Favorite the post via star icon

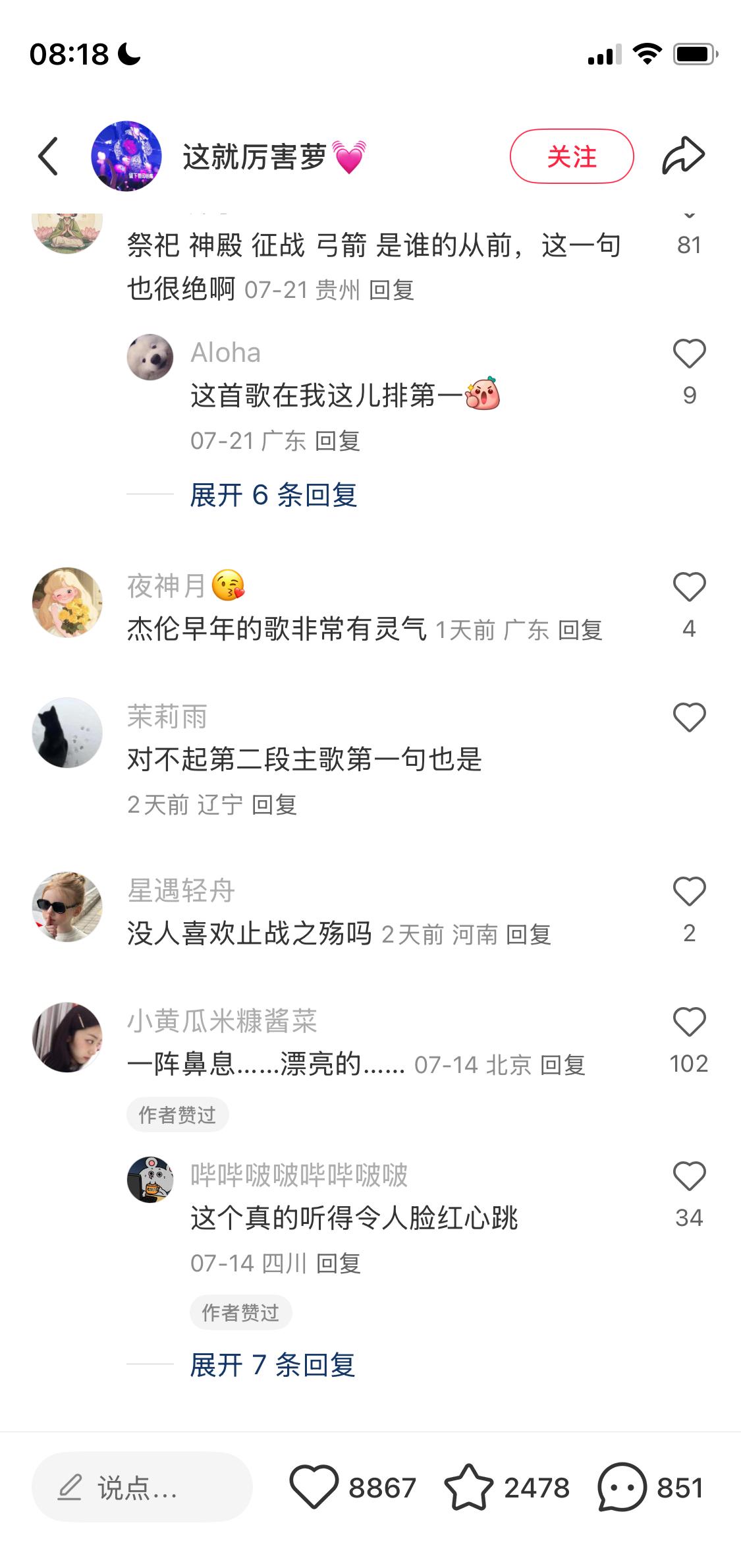[x=468, y=1486]
